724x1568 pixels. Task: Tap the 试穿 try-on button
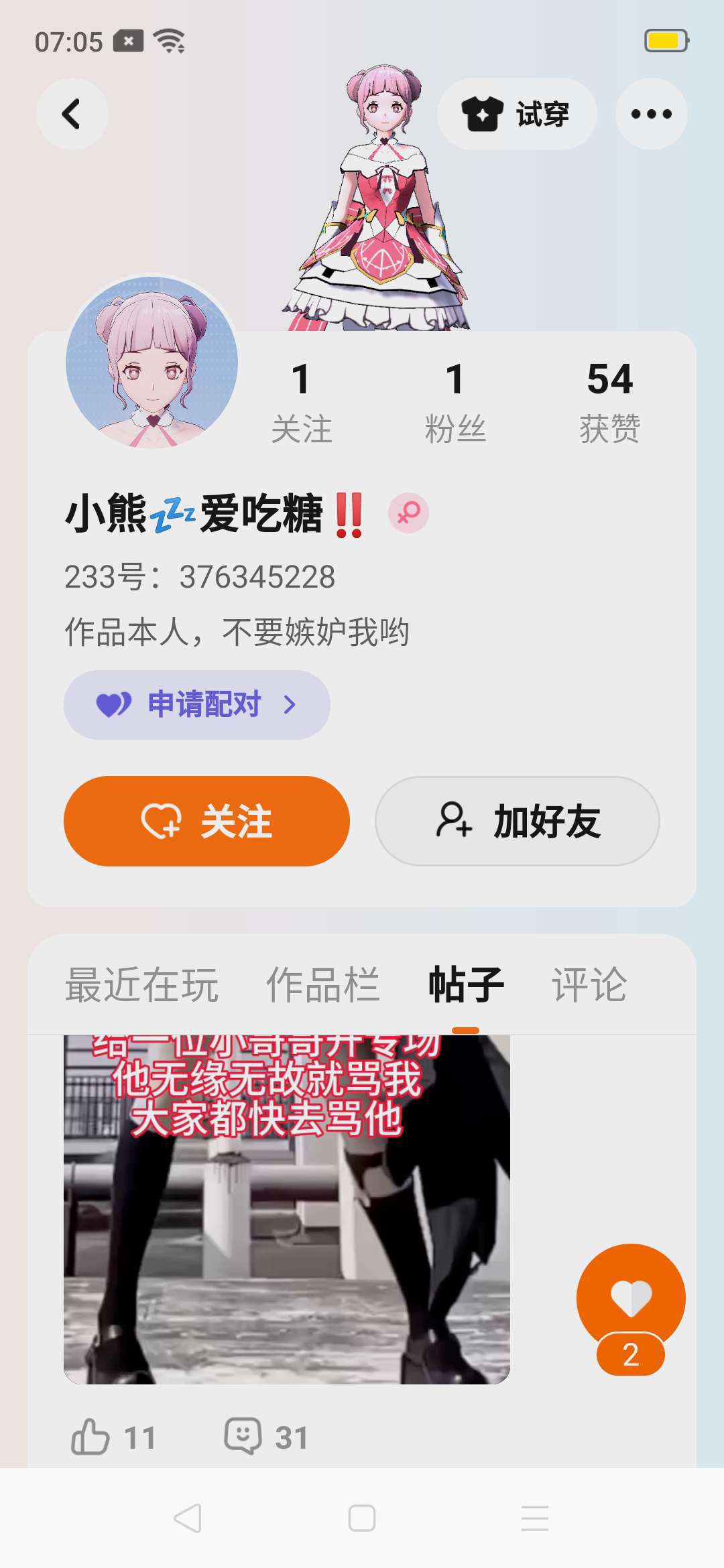click(516, 114)
